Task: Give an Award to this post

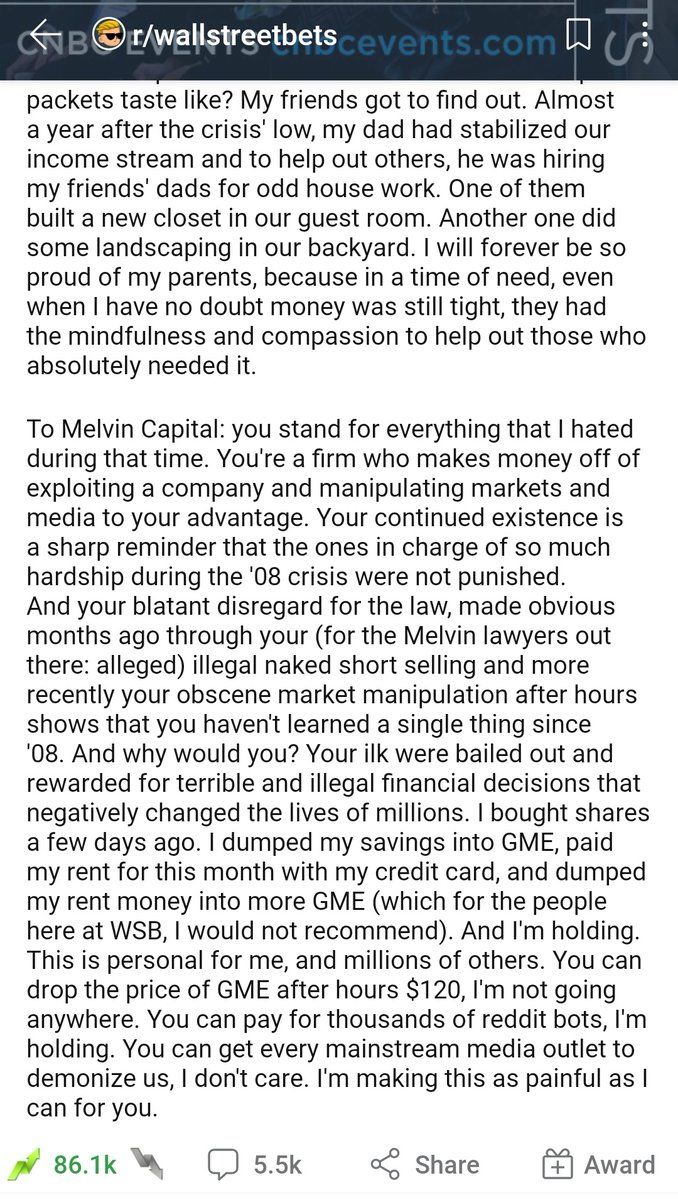Action: point(598,1164)
